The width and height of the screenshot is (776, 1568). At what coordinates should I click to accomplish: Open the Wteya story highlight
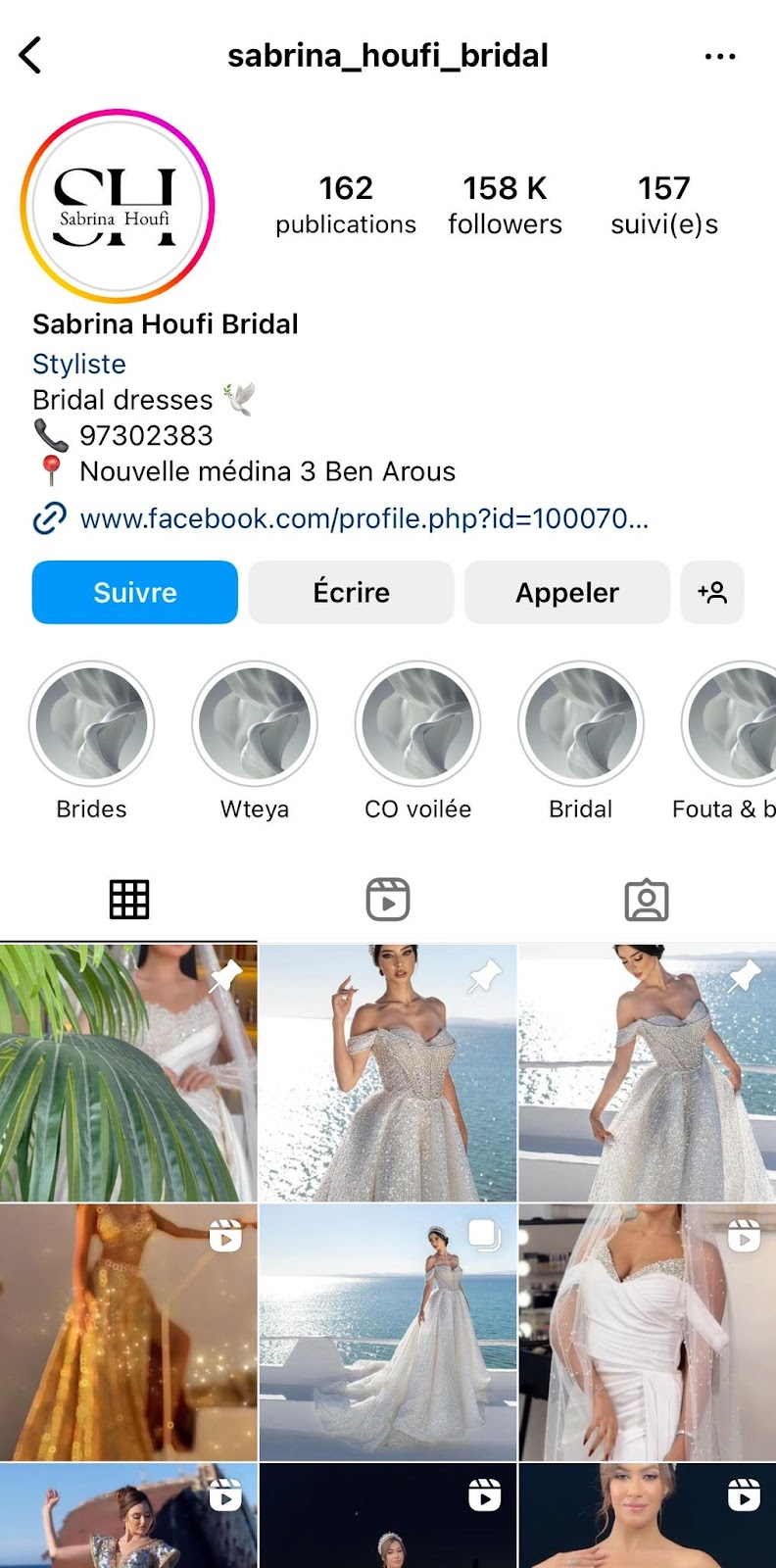[255, 725]
